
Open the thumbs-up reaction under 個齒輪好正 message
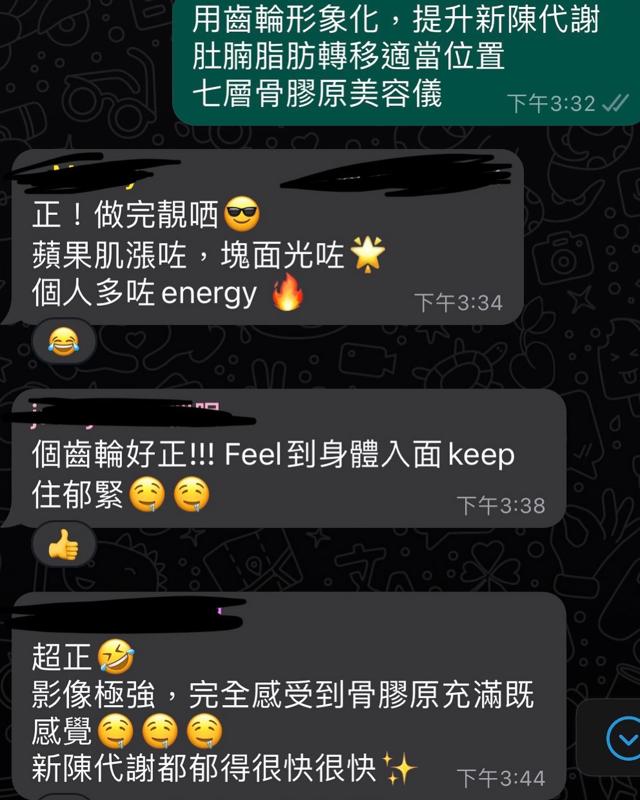click(64, 546)
